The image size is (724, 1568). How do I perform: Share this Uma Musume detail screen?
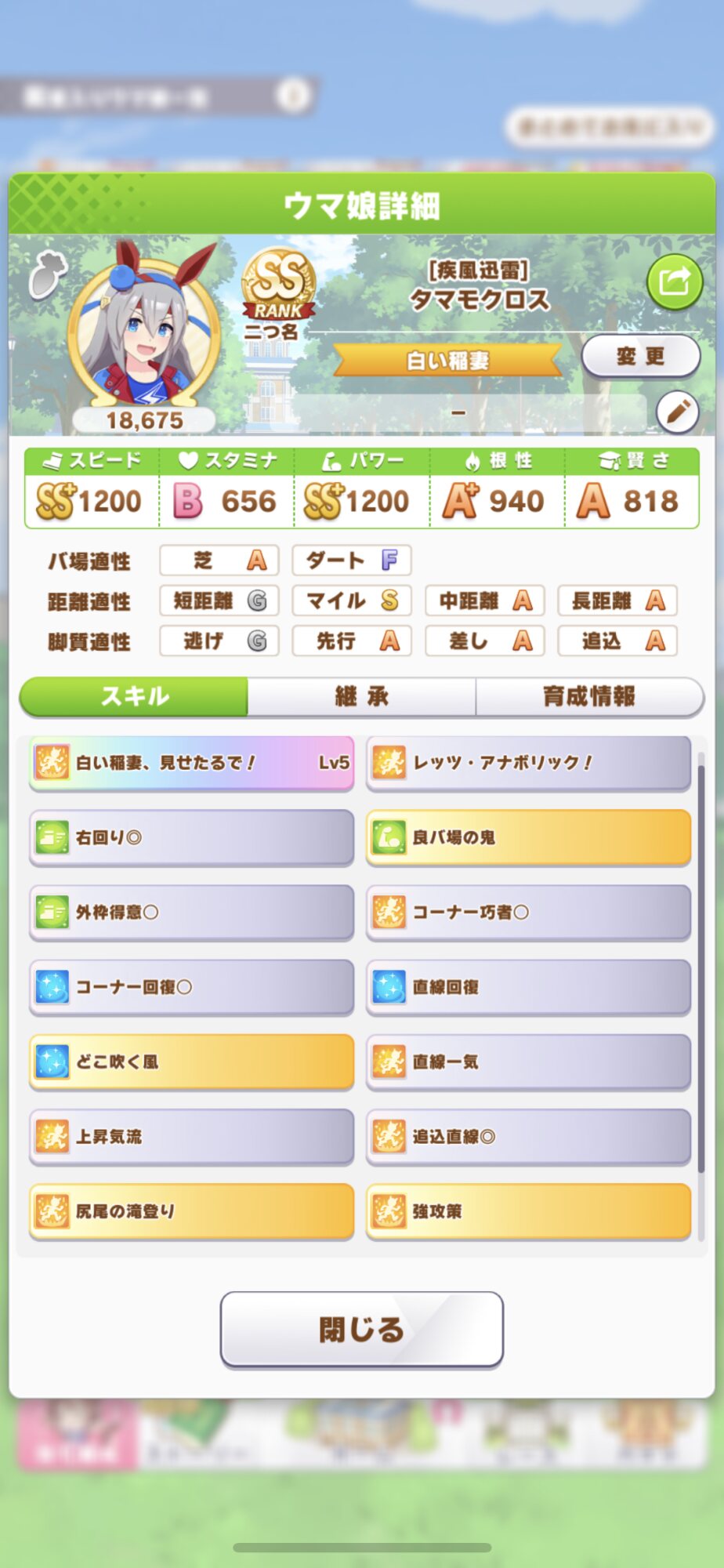(x=674, y=281)
